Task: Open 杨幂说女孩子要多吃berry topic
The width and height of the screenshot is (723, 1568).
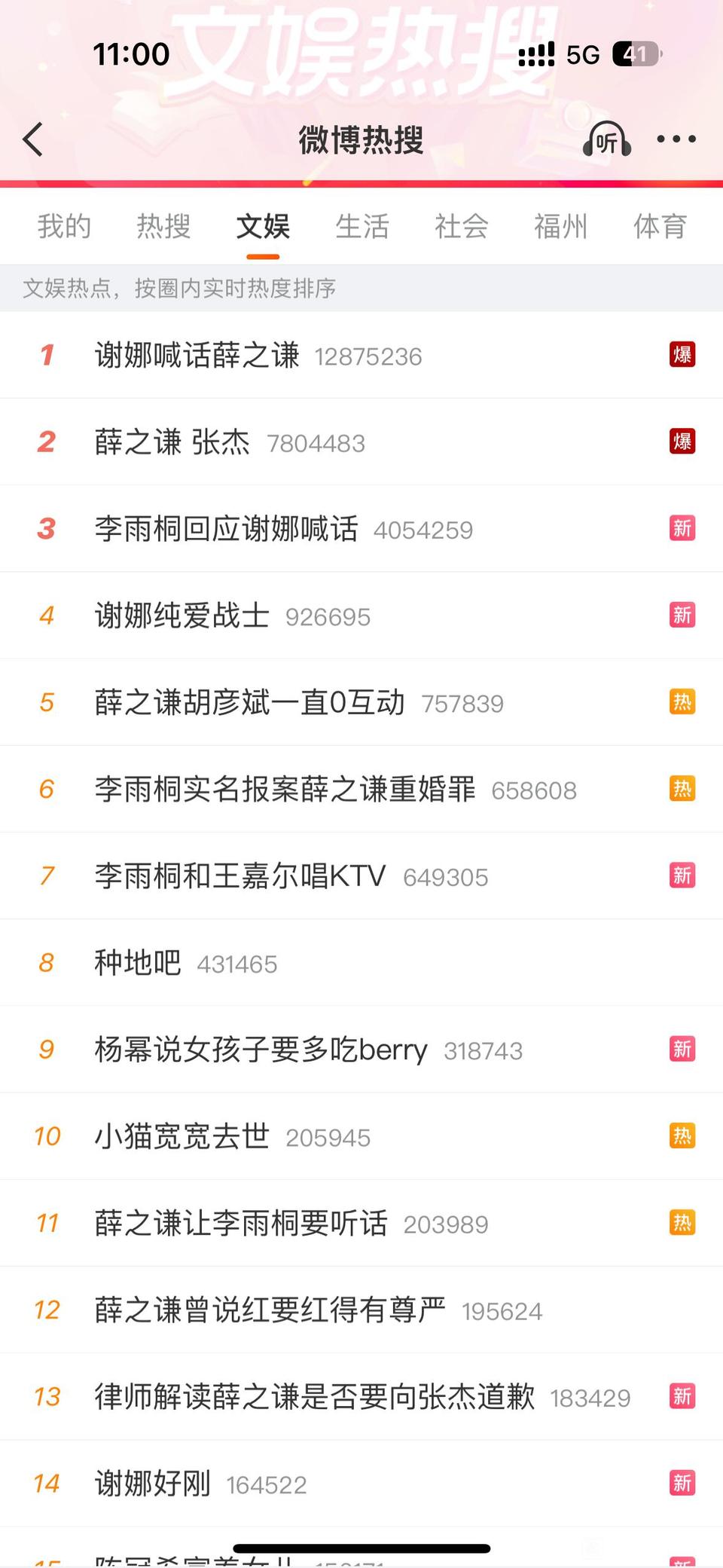Action: tap(261, 1050)
